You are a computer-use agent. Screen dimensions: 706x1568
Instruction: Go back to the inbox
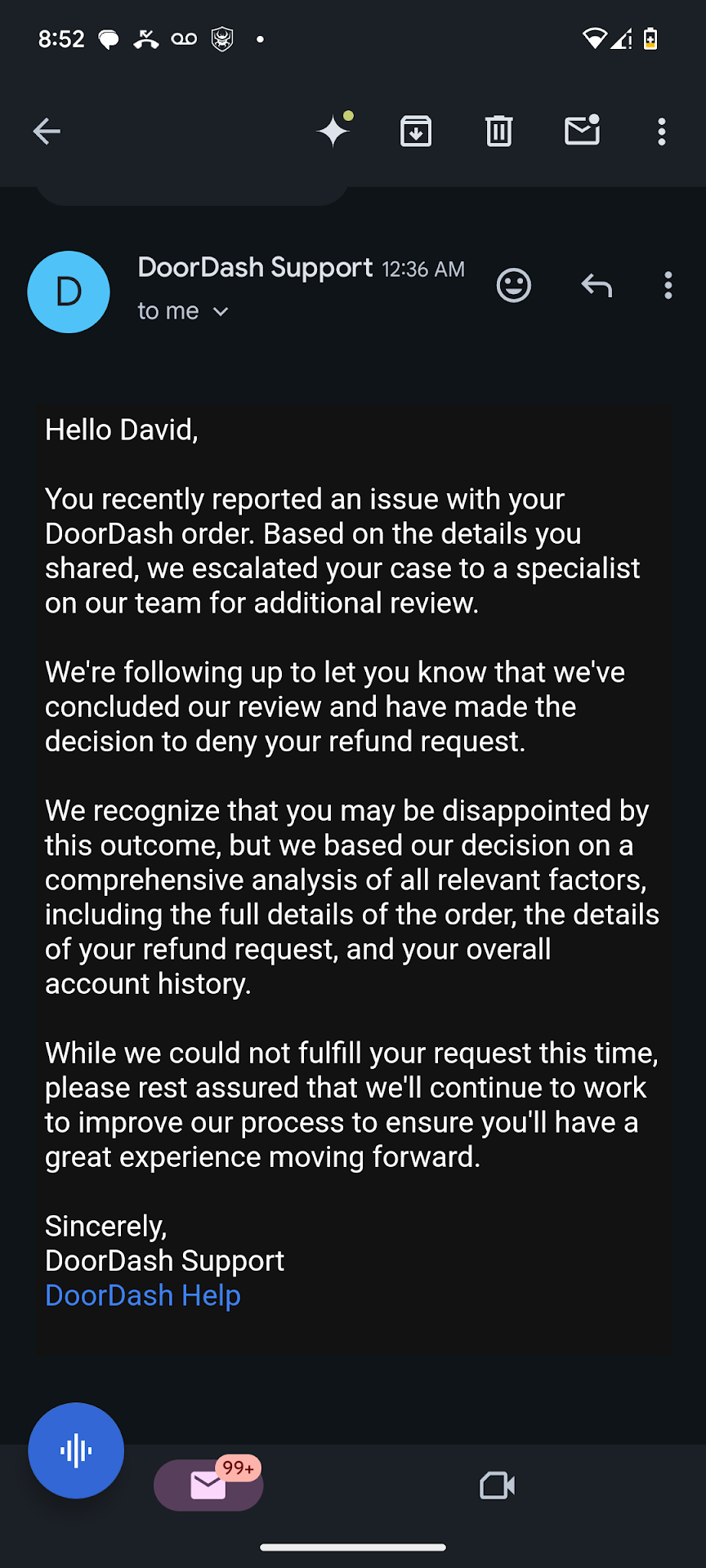tap(47, 131)
